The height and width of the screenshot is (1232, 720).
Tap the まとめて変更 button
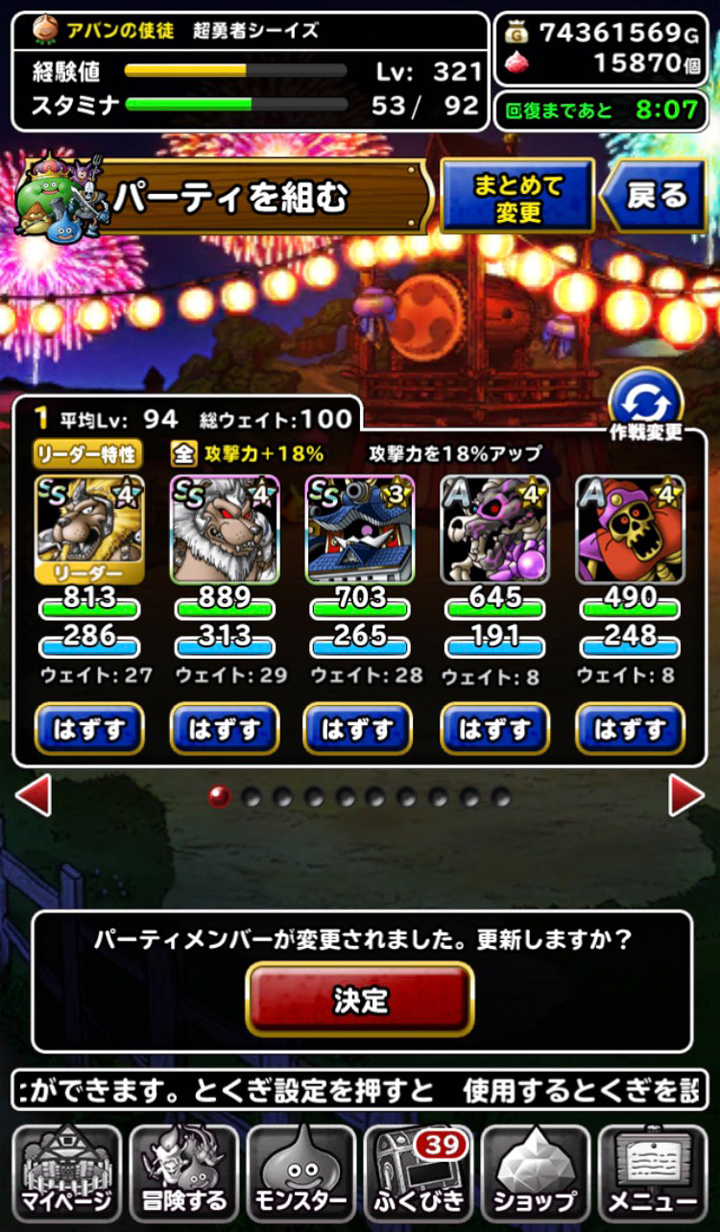[x=517, y=196]
